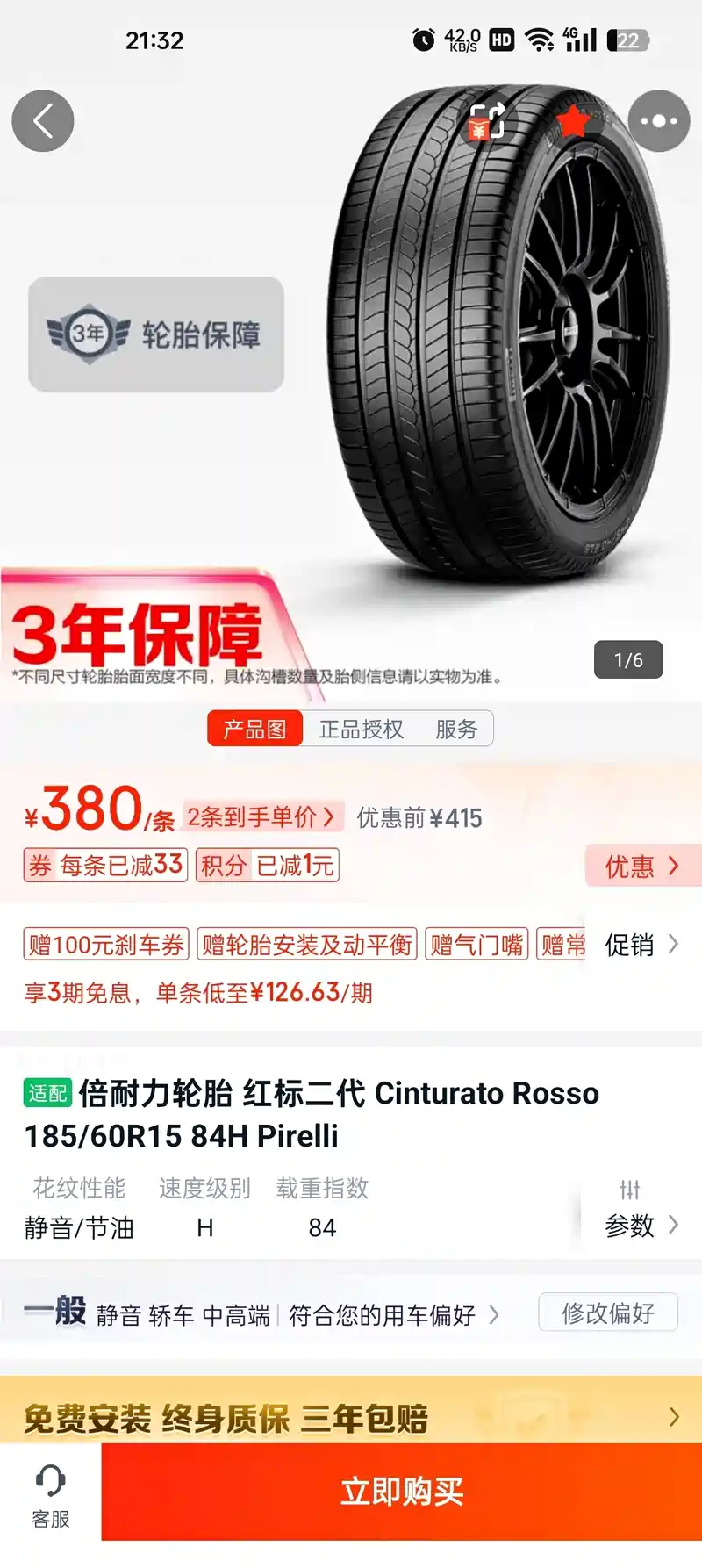View 2条到手单价 price details

coord(261,817)
